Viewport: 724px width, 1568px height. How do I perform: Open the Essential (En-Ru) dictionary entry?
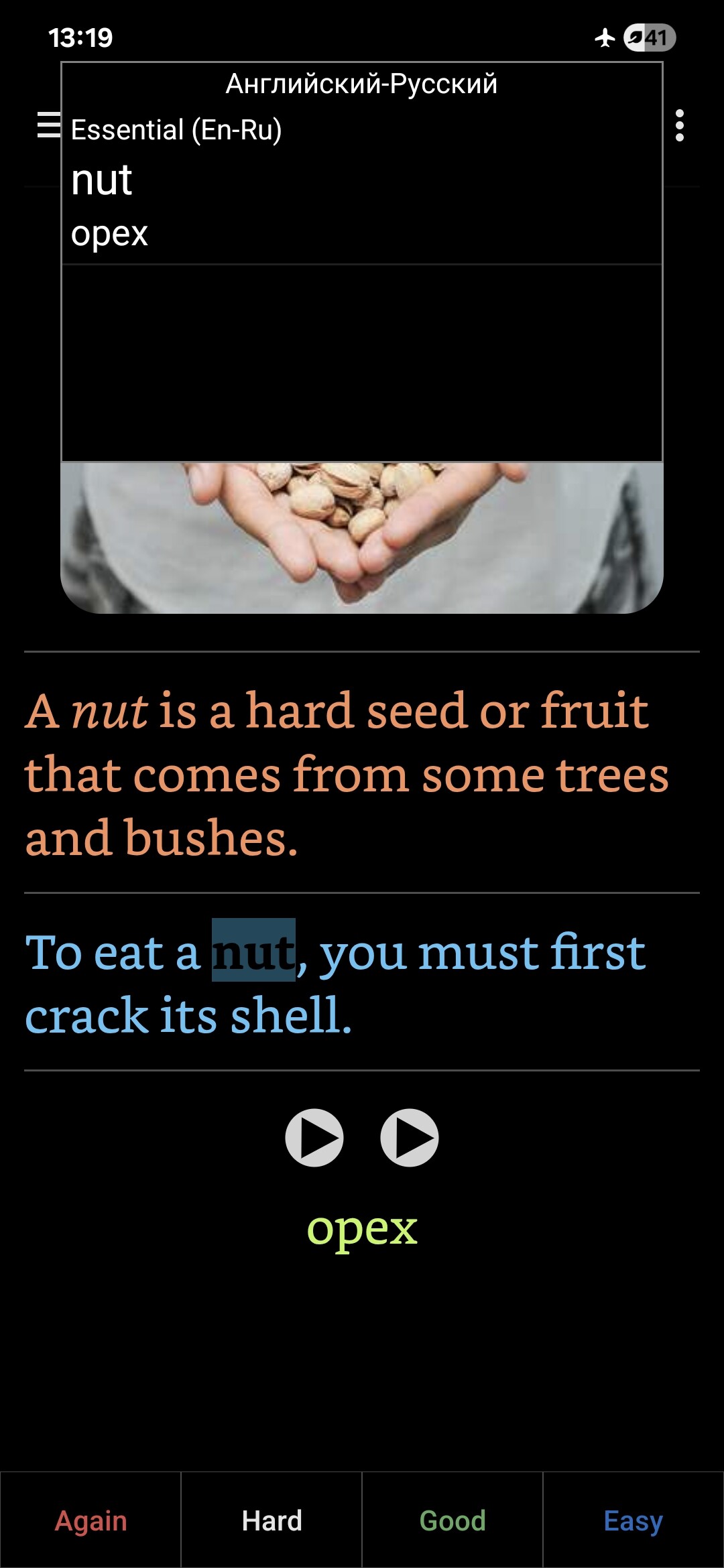(176, 130)
